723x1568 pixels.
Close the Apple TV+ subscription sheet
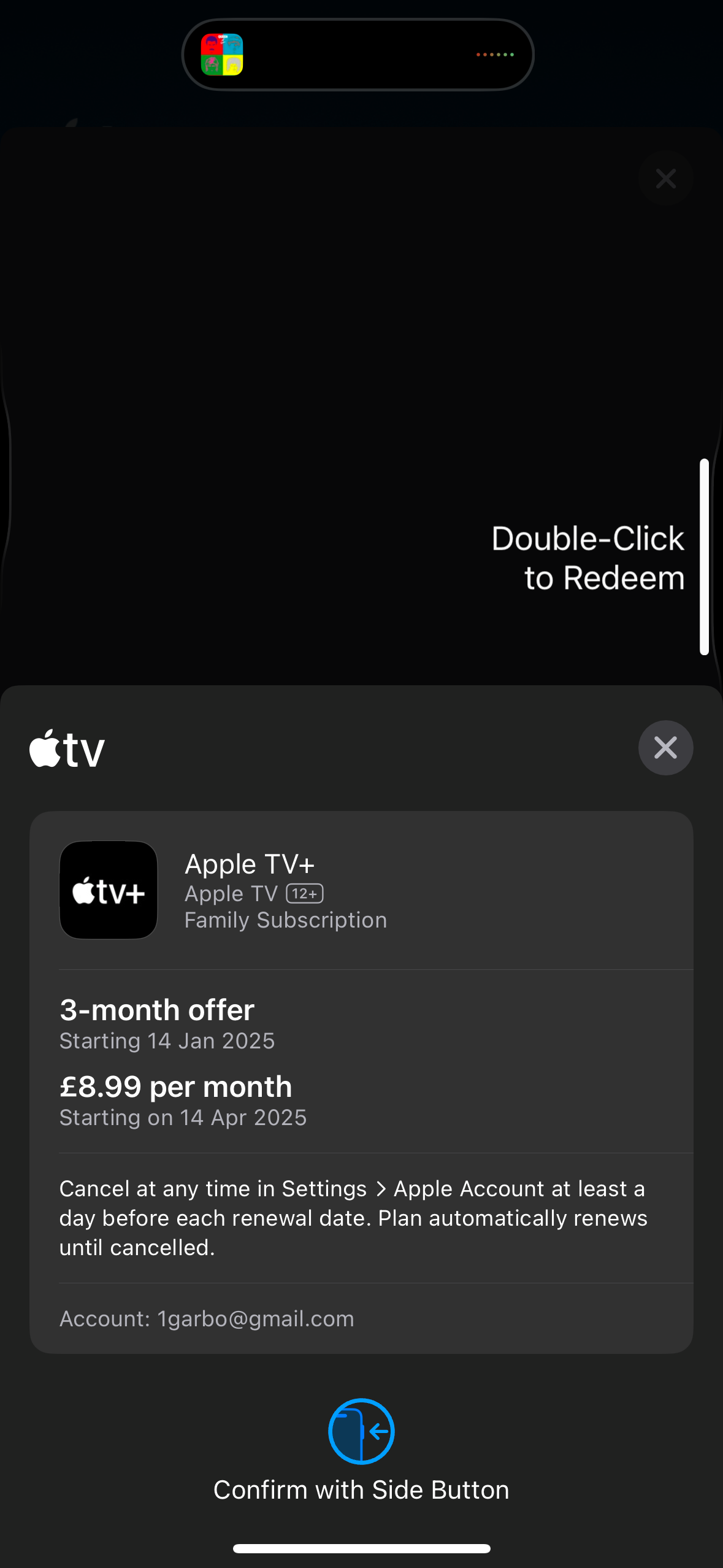pos(665,747)
